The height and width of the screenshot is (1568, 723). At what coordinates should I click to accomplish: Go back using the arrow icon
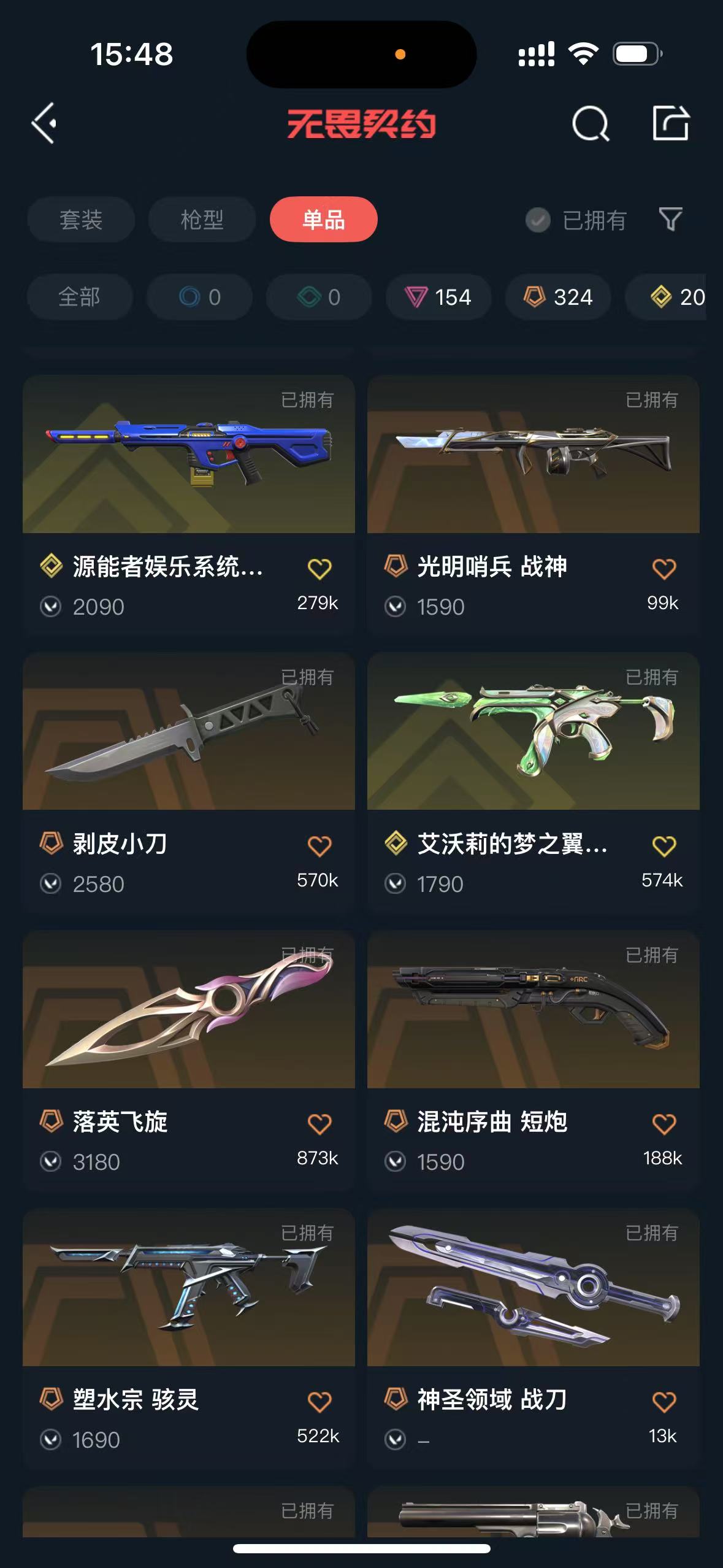[44, 123]
